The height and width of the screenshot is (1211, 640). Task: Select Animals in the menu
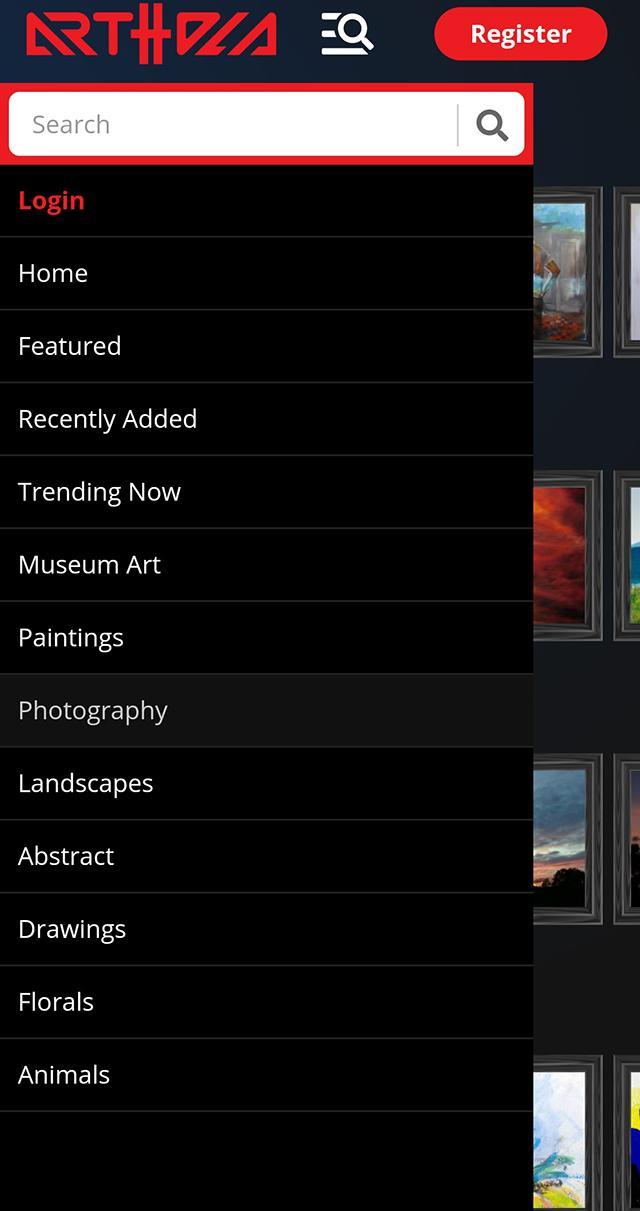tap(64, 1076)
